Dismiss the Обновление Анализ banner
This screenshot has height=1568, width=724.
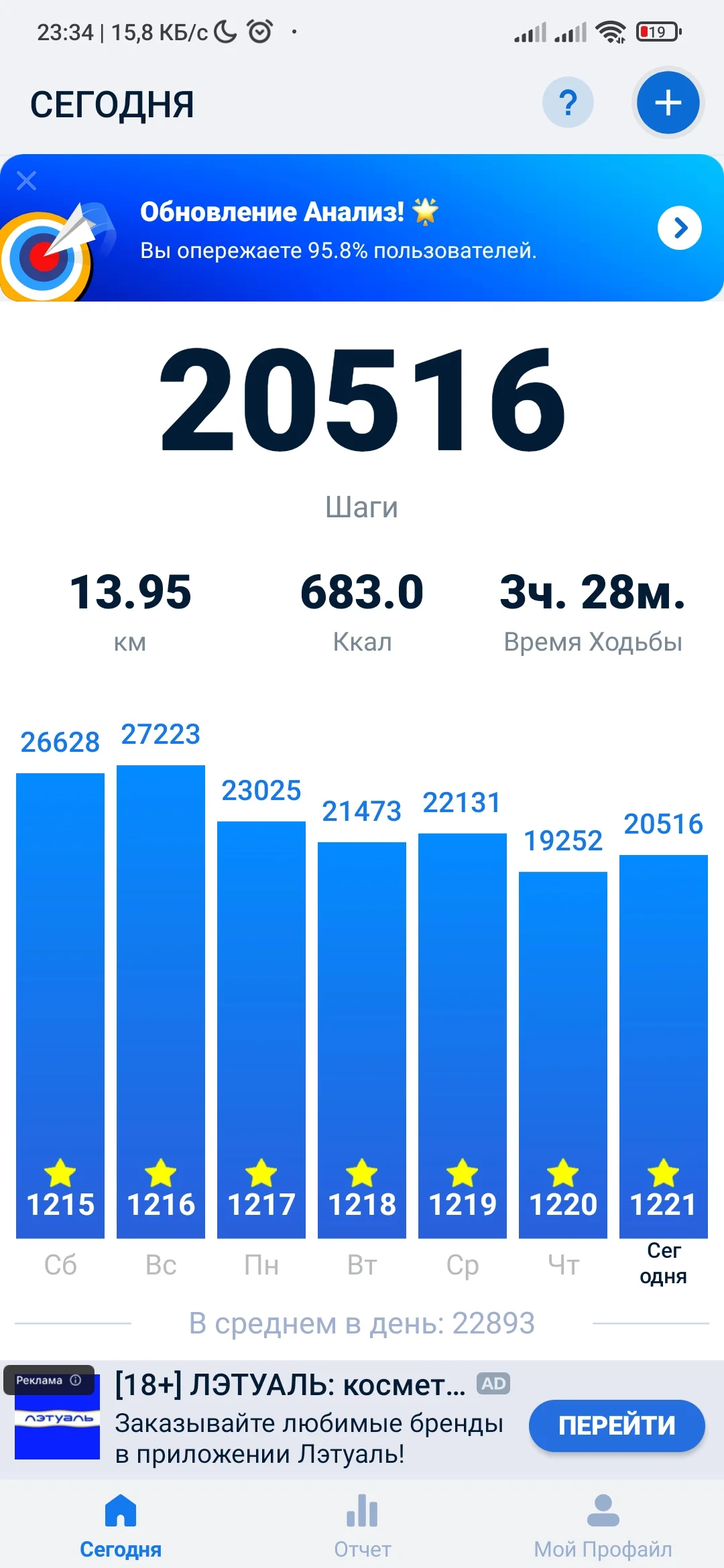pyautogui.click(x=27, y=180)
